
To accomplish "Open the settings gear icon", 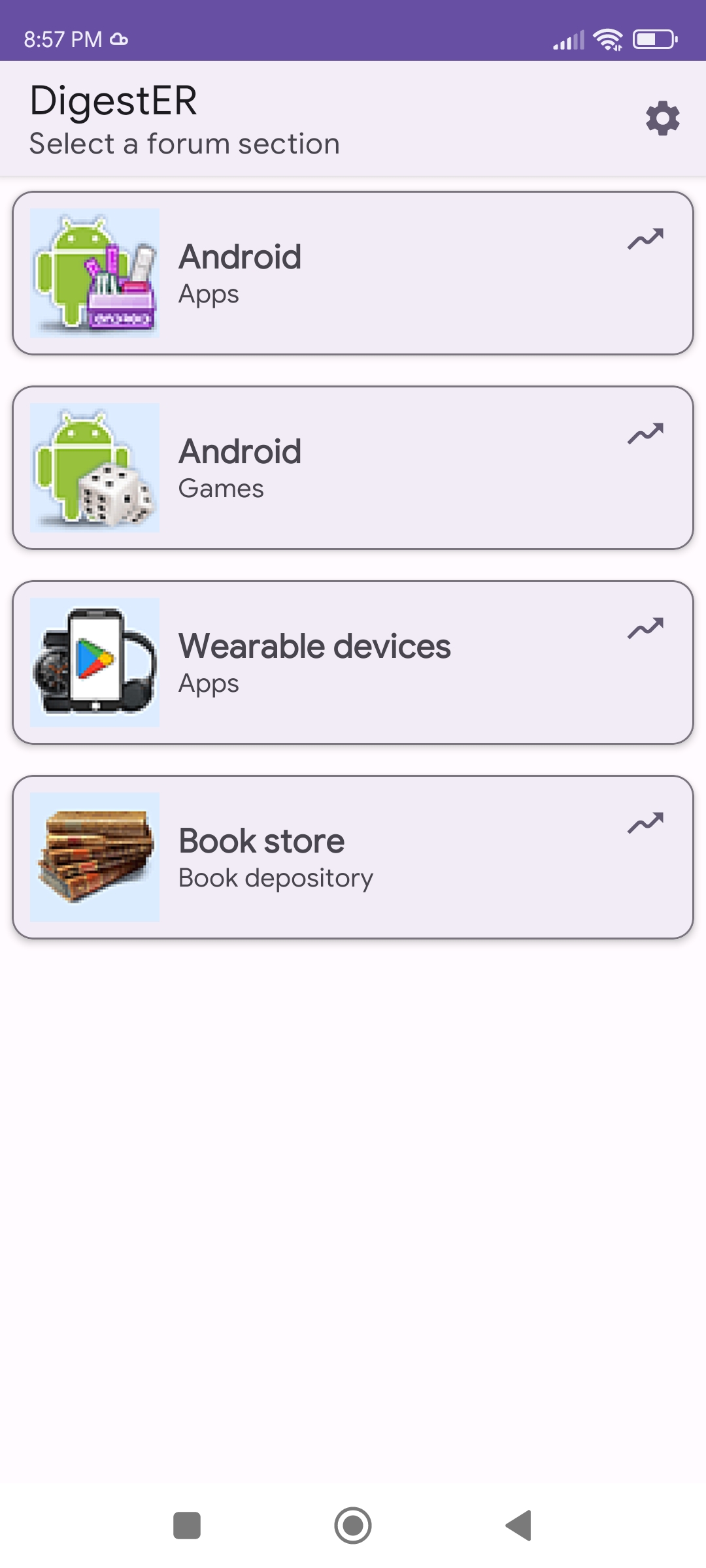I will [x=662, y=118].
